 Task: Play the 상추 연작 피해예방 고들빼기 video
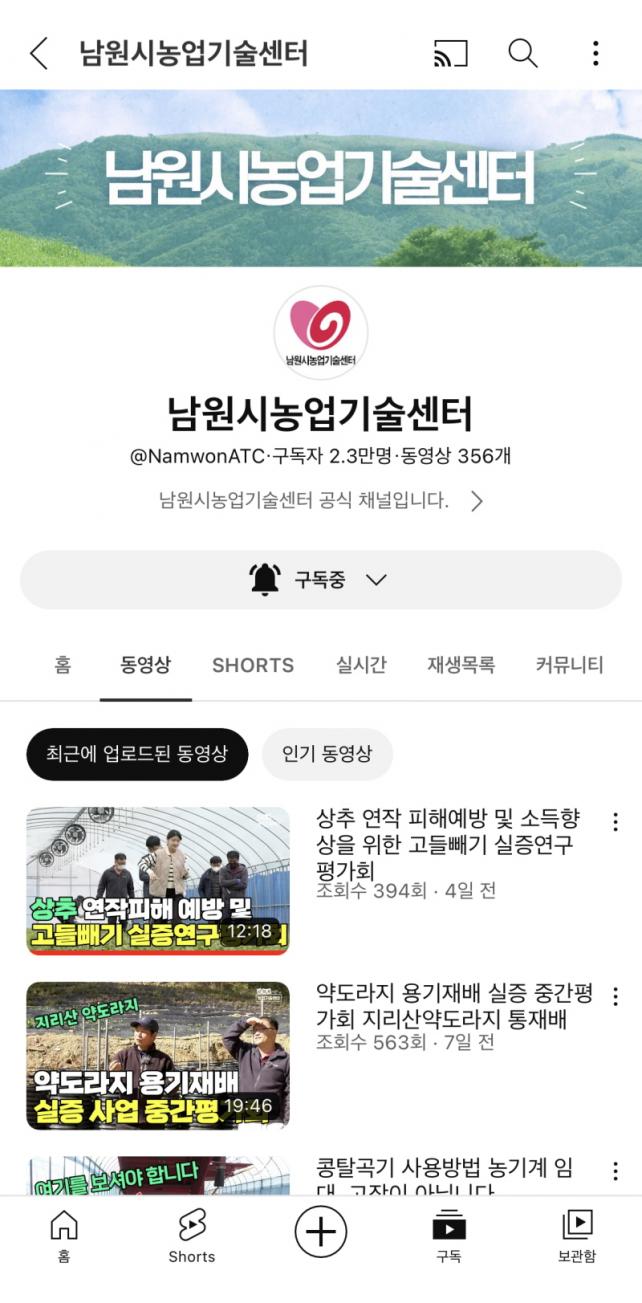pyautogui.click(x=157, y=881)
